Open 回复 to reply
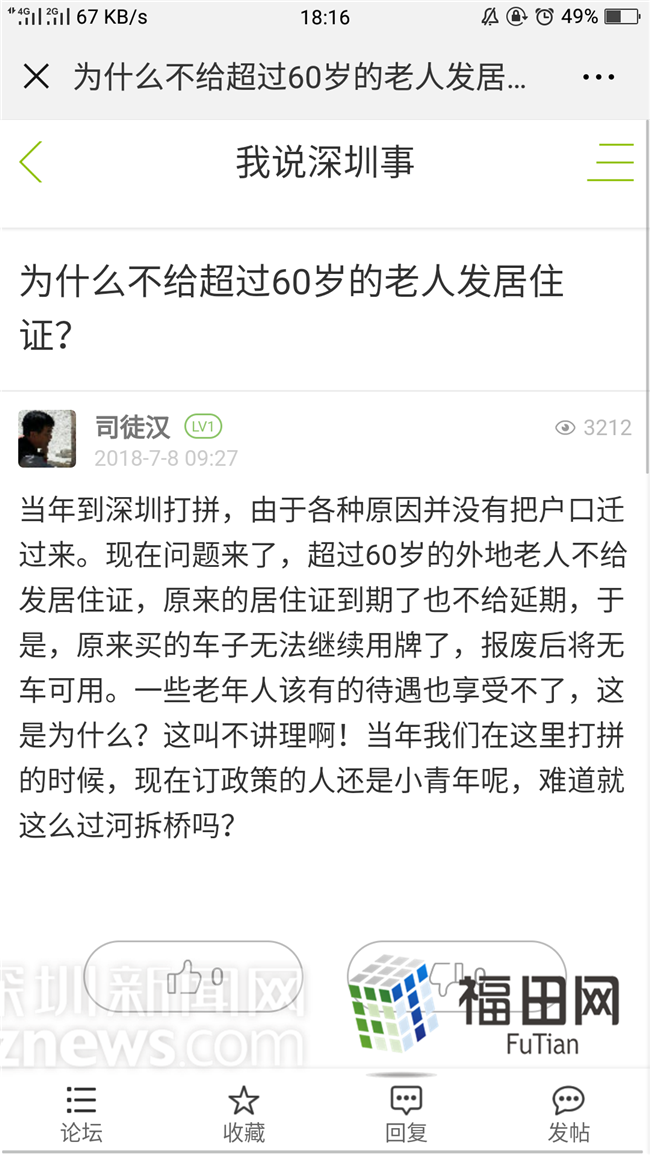This screenshot has height=1155, width=650. (406, 1114)
